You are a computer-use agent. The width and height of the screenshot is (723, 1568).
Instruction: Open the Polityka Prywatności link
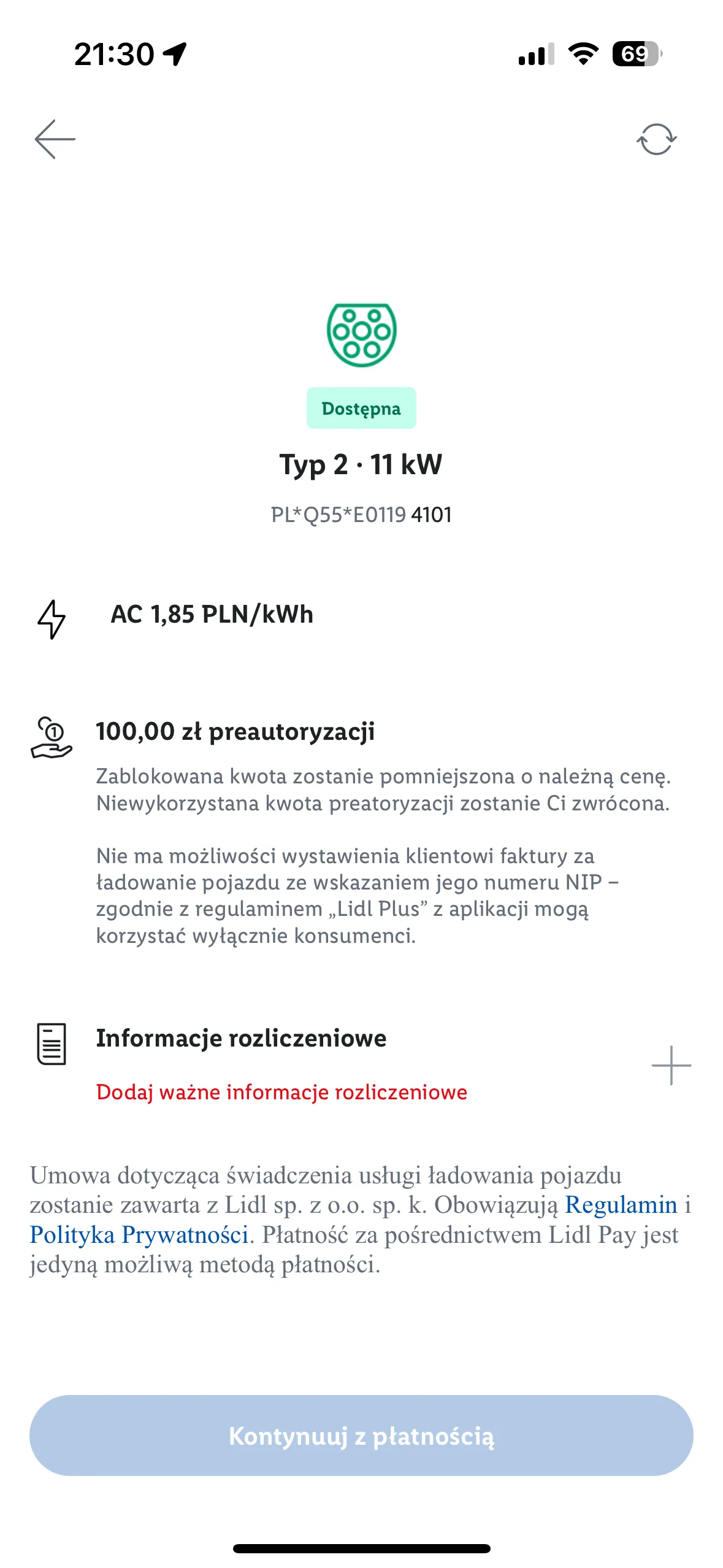(139, 1234)
